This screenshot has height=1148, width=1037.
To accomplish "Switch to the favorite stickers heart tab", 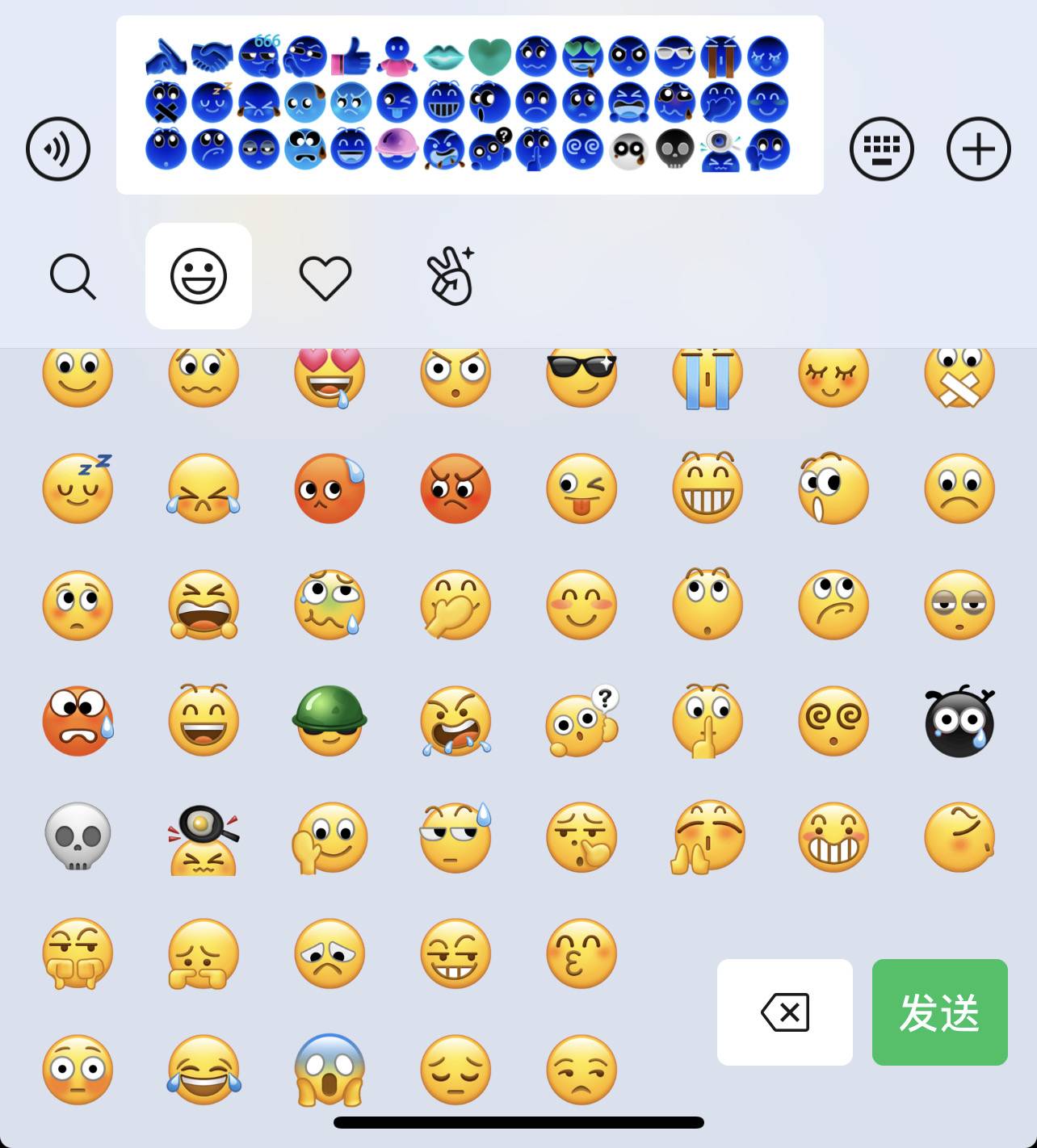I will (x=325, y=278).
